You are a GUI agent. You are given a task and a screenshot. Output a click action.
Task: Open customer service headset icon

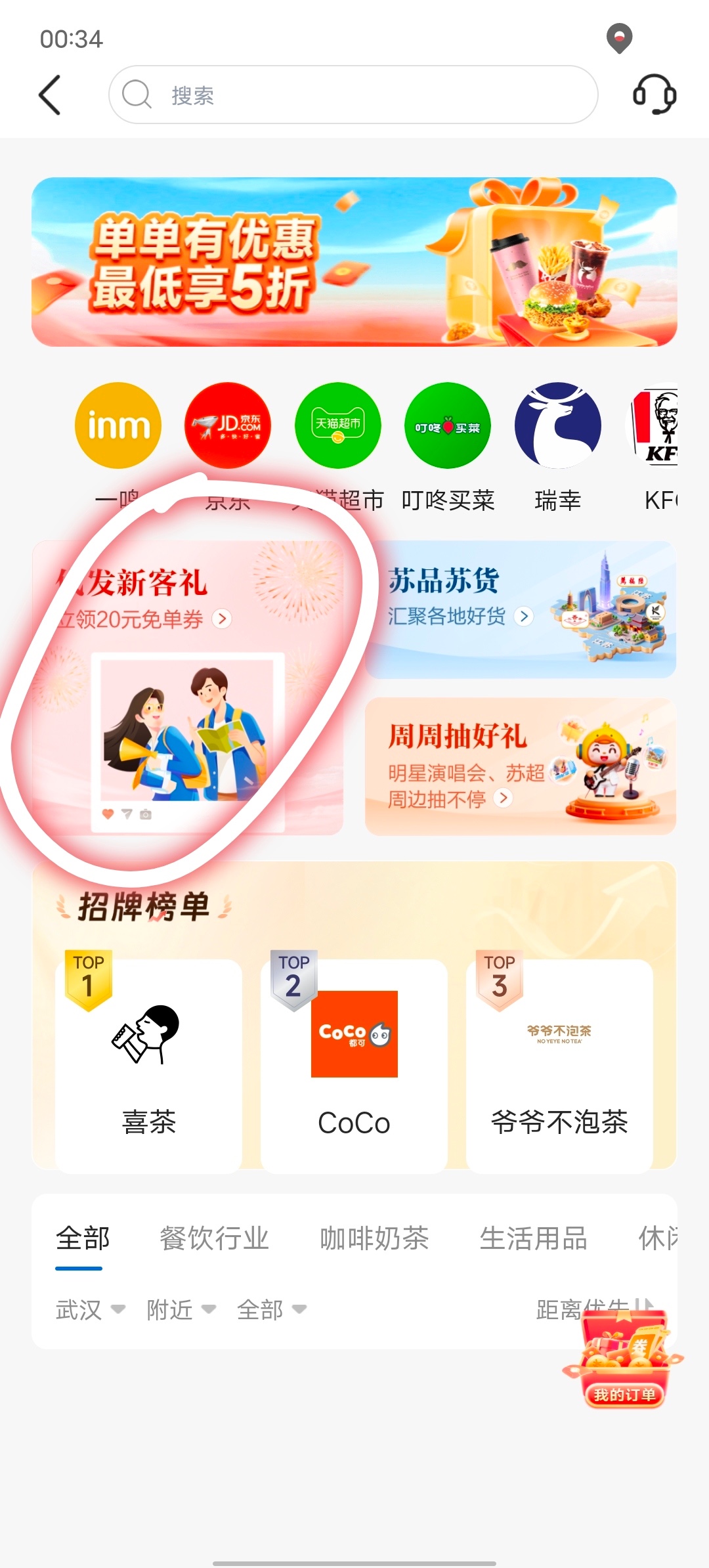tap(654, 95)
